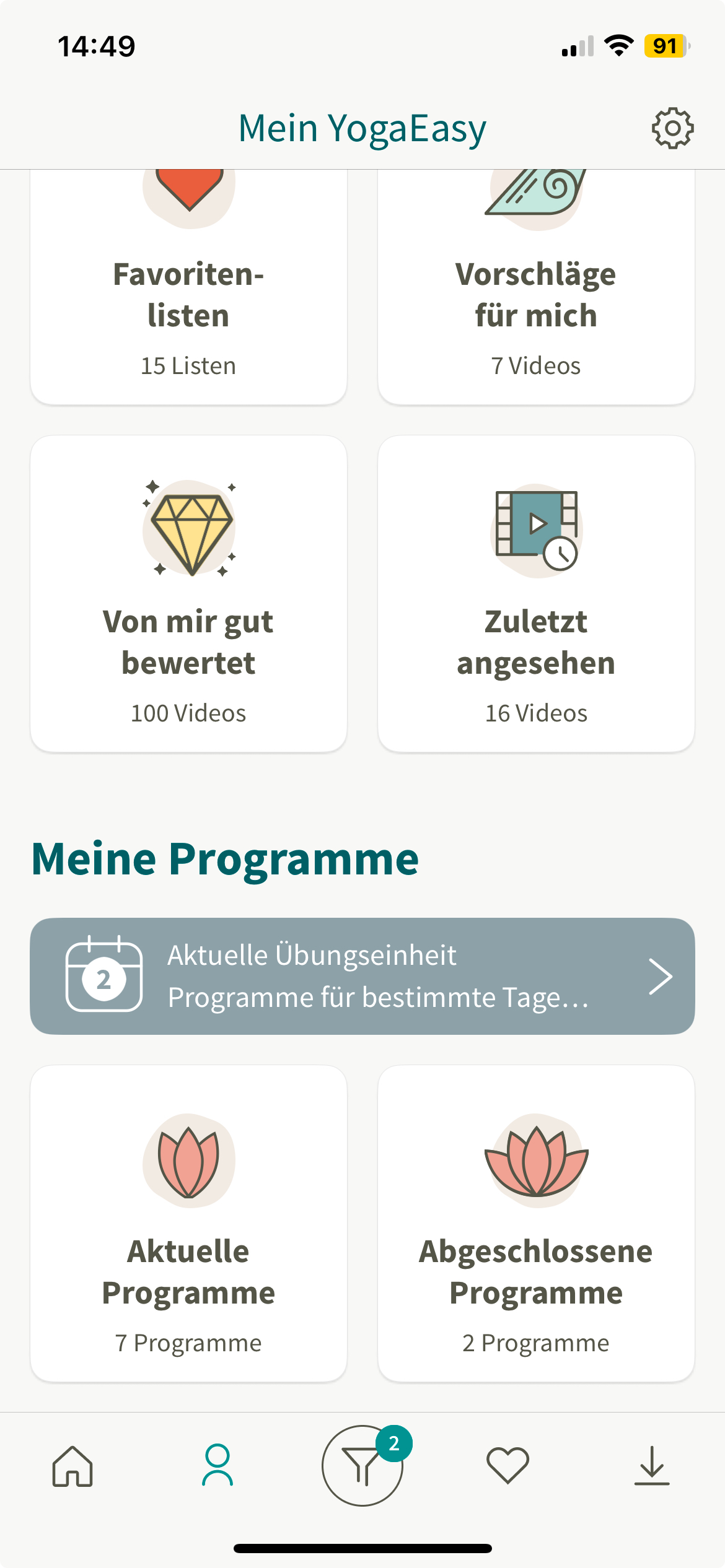Go to the home tab

(72, 1466)
